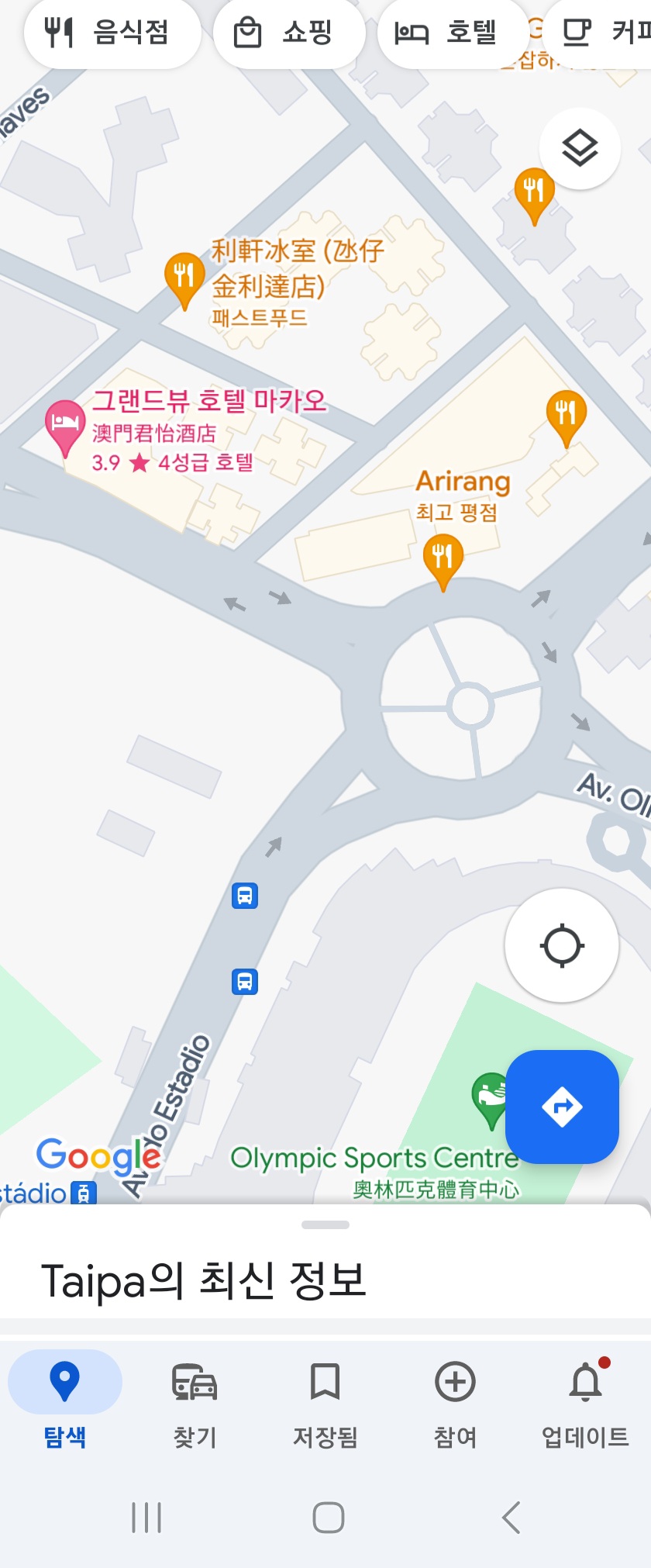Go back with the system back button
This screenshot has height=1568, width=651.
(511, 1518)
